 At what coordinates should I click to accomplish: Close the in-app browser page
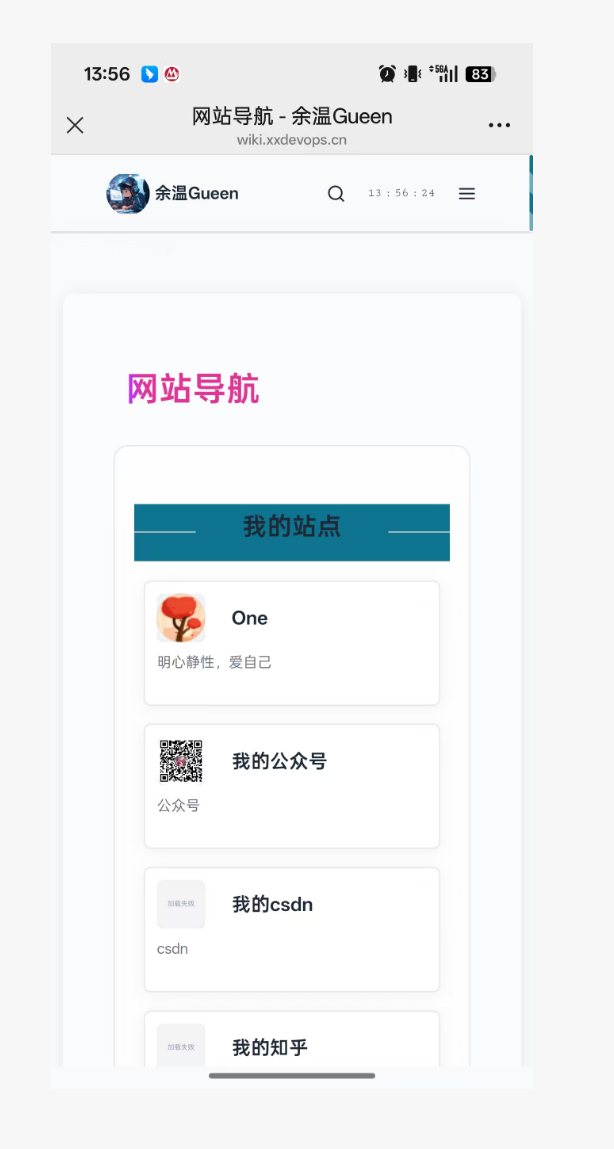[75, 125]
